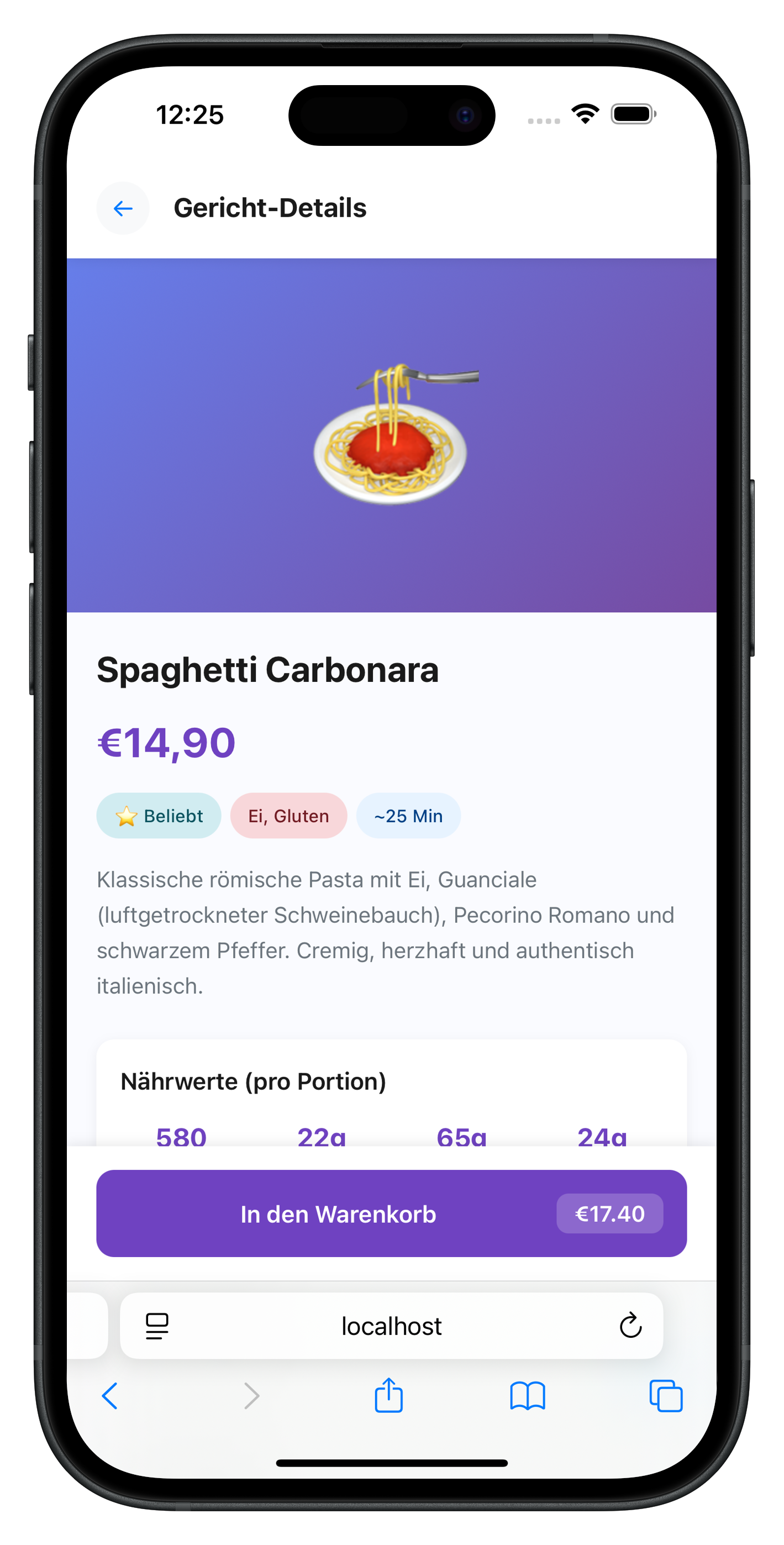Viewport: 784px width, 1545px height.
Task: Go back from Gericht-Details
Action: click(x=123, y=208)
